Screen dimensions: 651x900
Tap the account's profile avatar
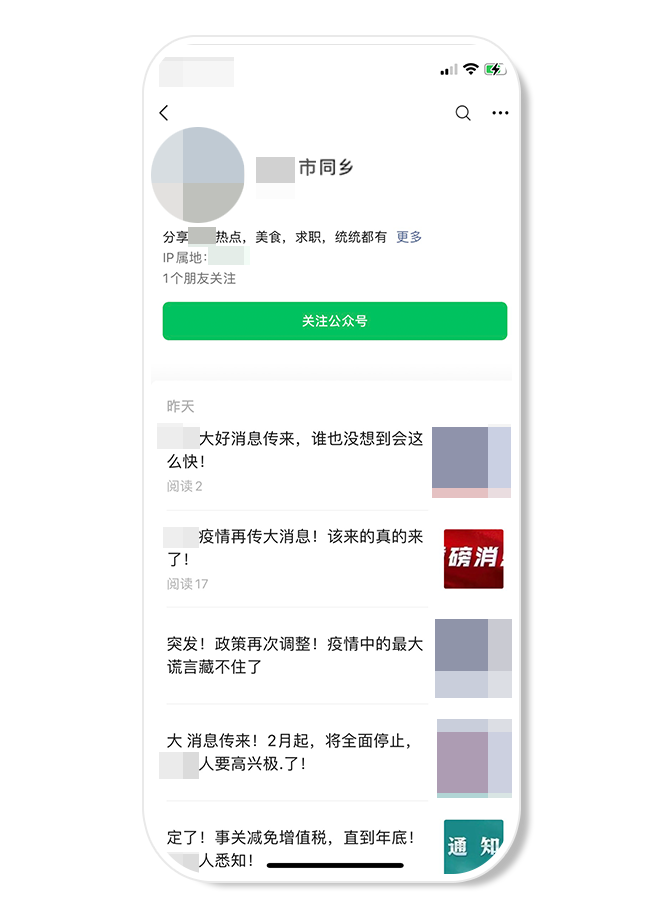[x=198, y=174]
